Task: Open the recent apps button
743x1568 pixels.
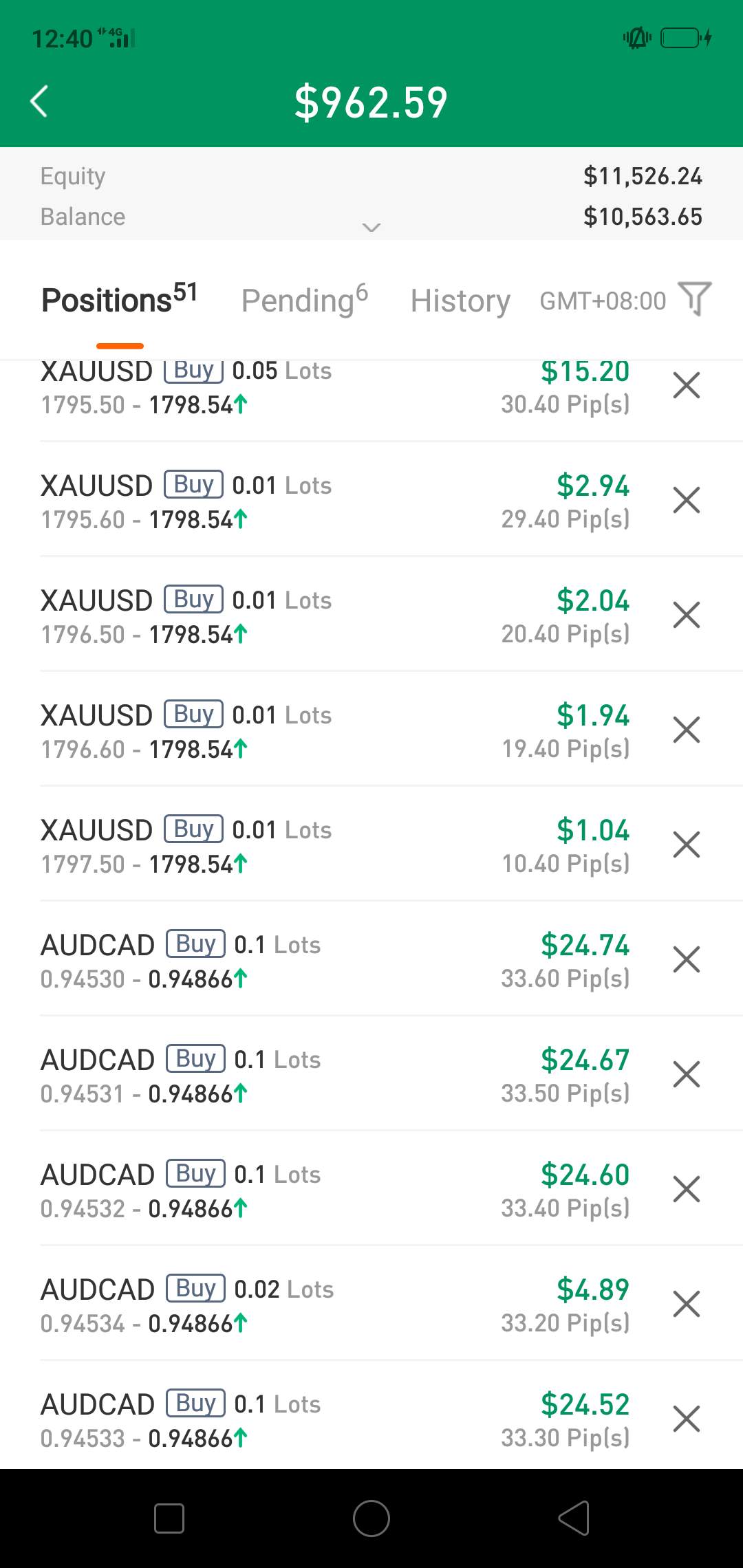Action: (169, 1518)
